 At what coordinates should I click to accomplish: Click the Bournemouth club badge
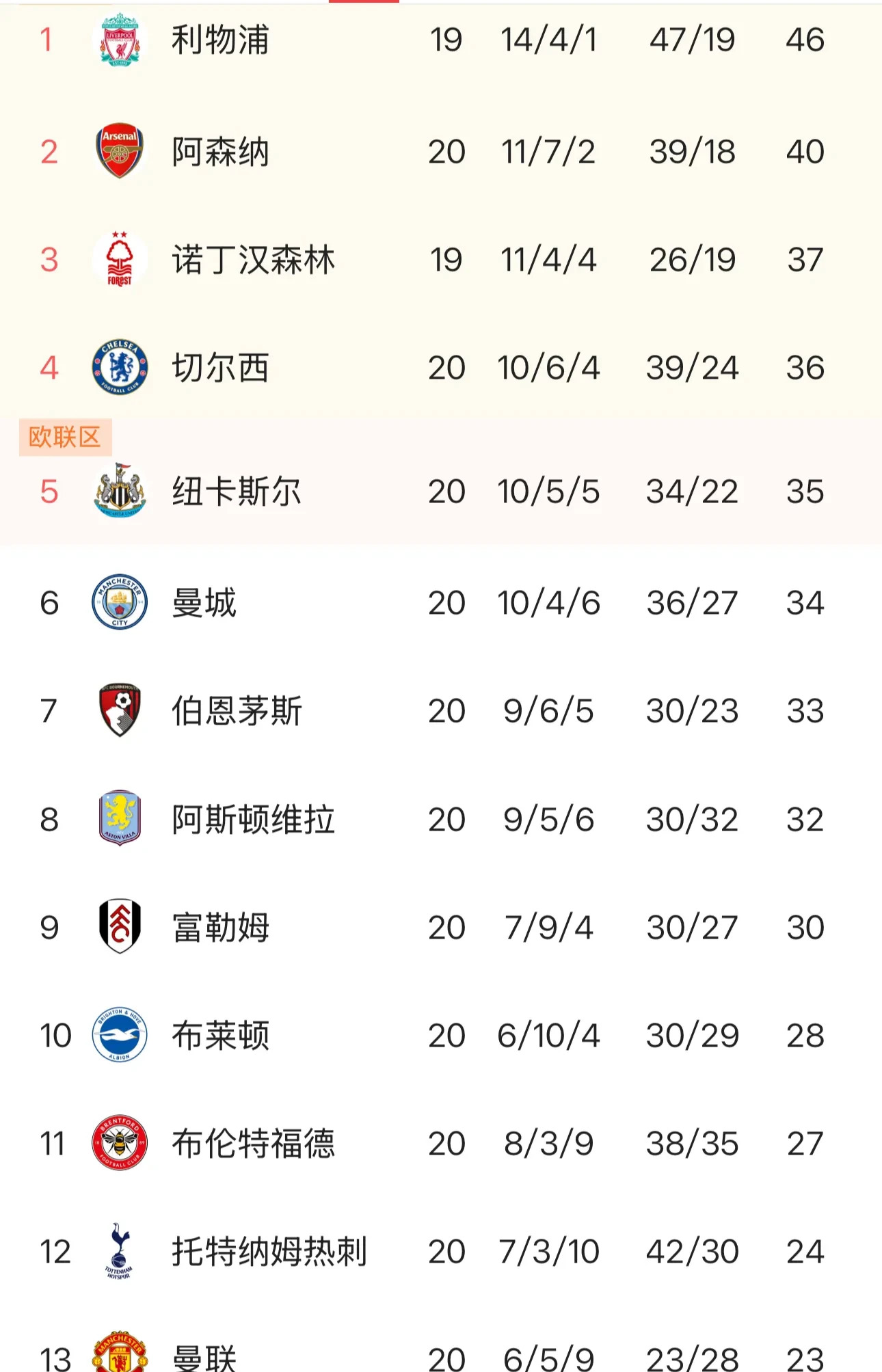(x=118, y=711)
